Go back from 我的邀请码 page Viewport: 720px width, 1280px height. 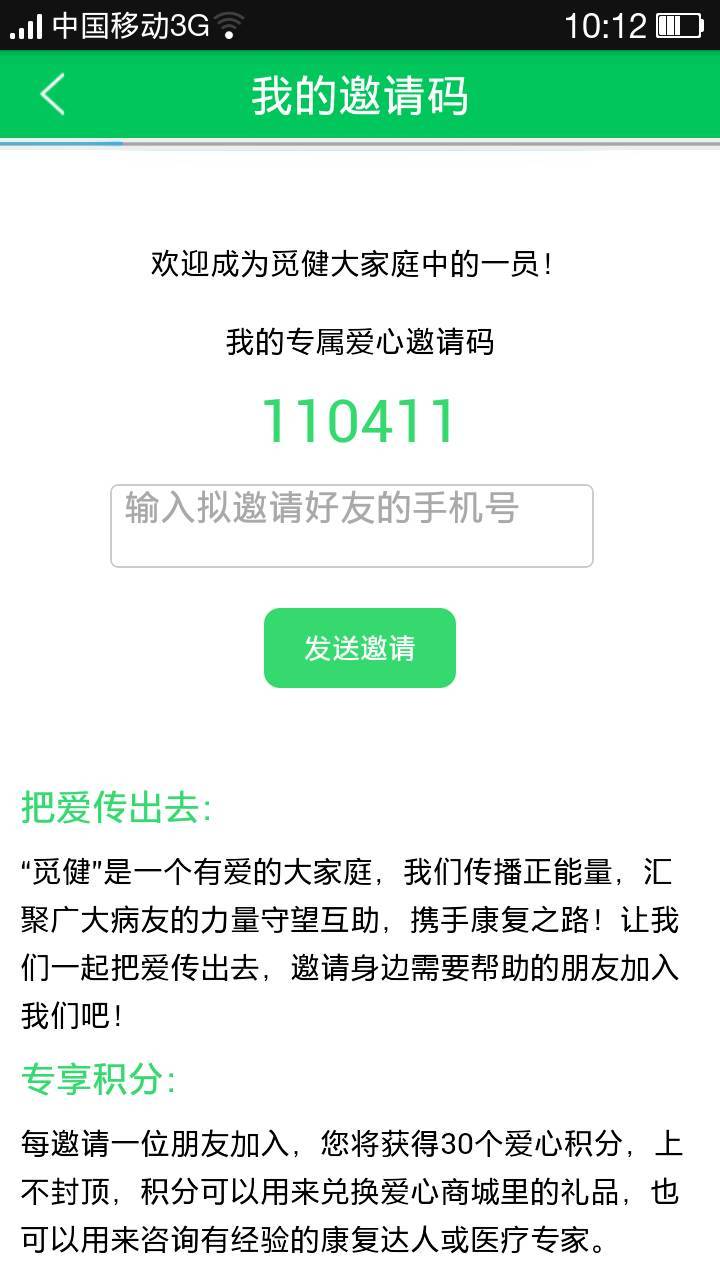(x=52, y=95)
